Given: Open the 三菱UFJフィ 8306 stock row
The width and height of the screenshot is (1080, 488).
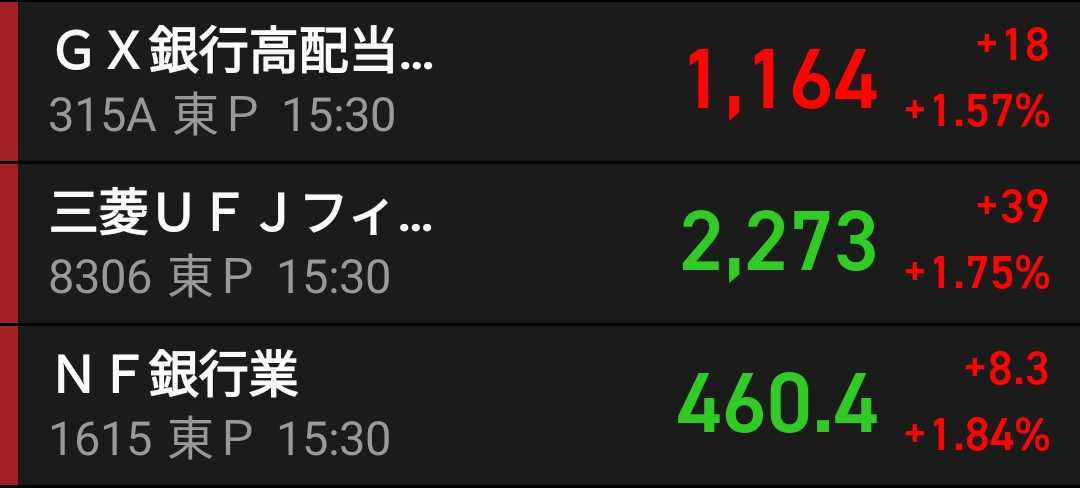Looking at the screenshot, I should 540,244.
